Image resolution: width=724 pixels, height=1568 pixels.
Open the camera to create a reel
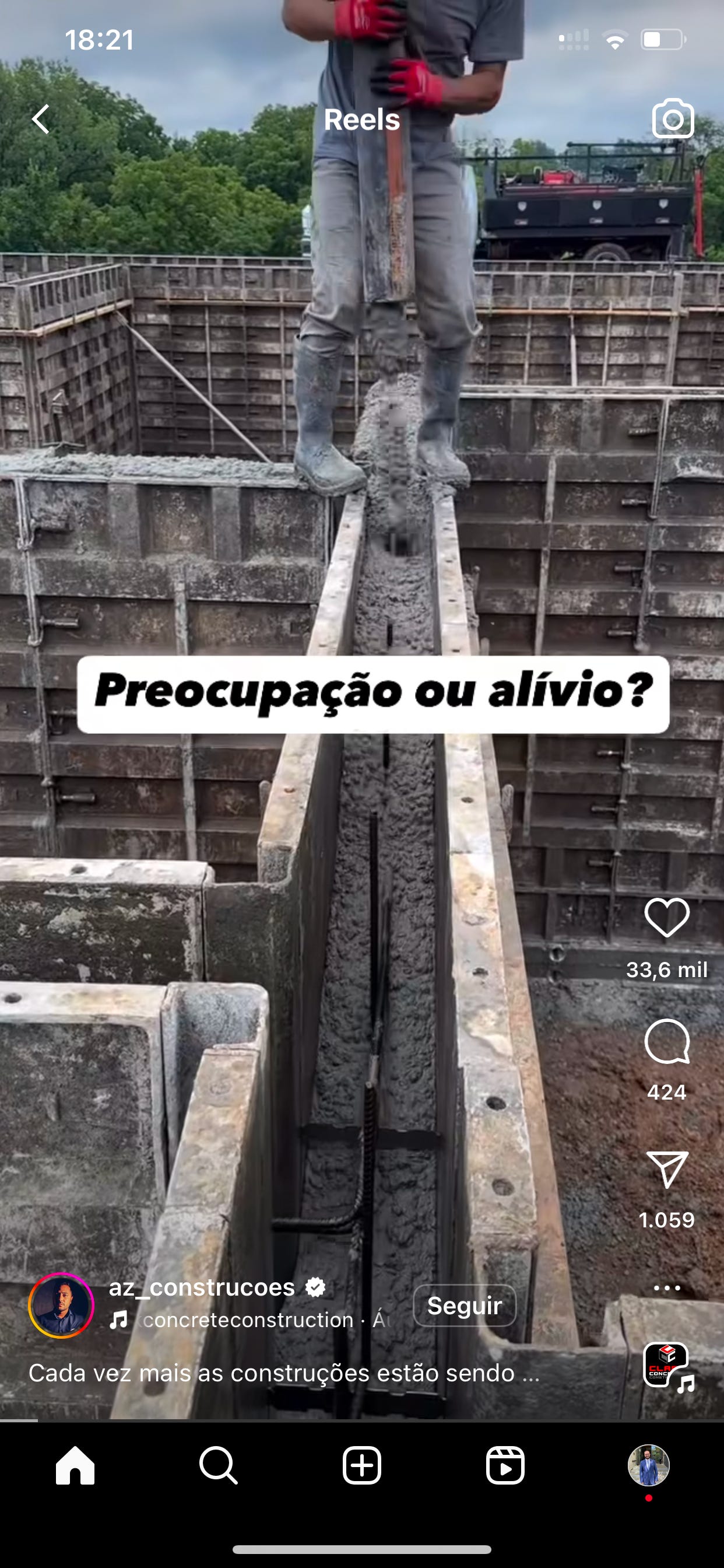click(x=672, y=118)
